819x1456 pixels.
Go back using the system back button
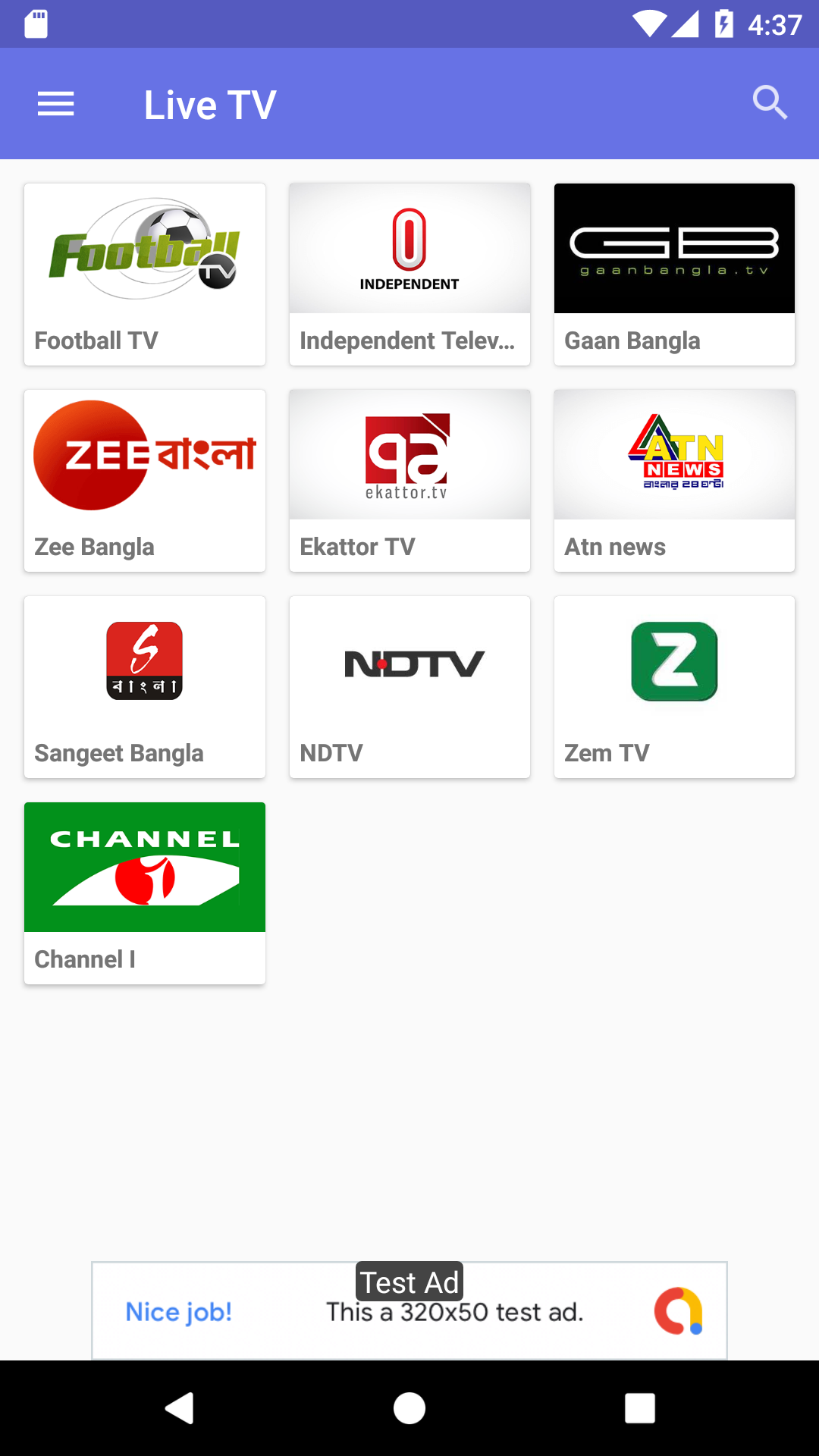point(180,1408)
